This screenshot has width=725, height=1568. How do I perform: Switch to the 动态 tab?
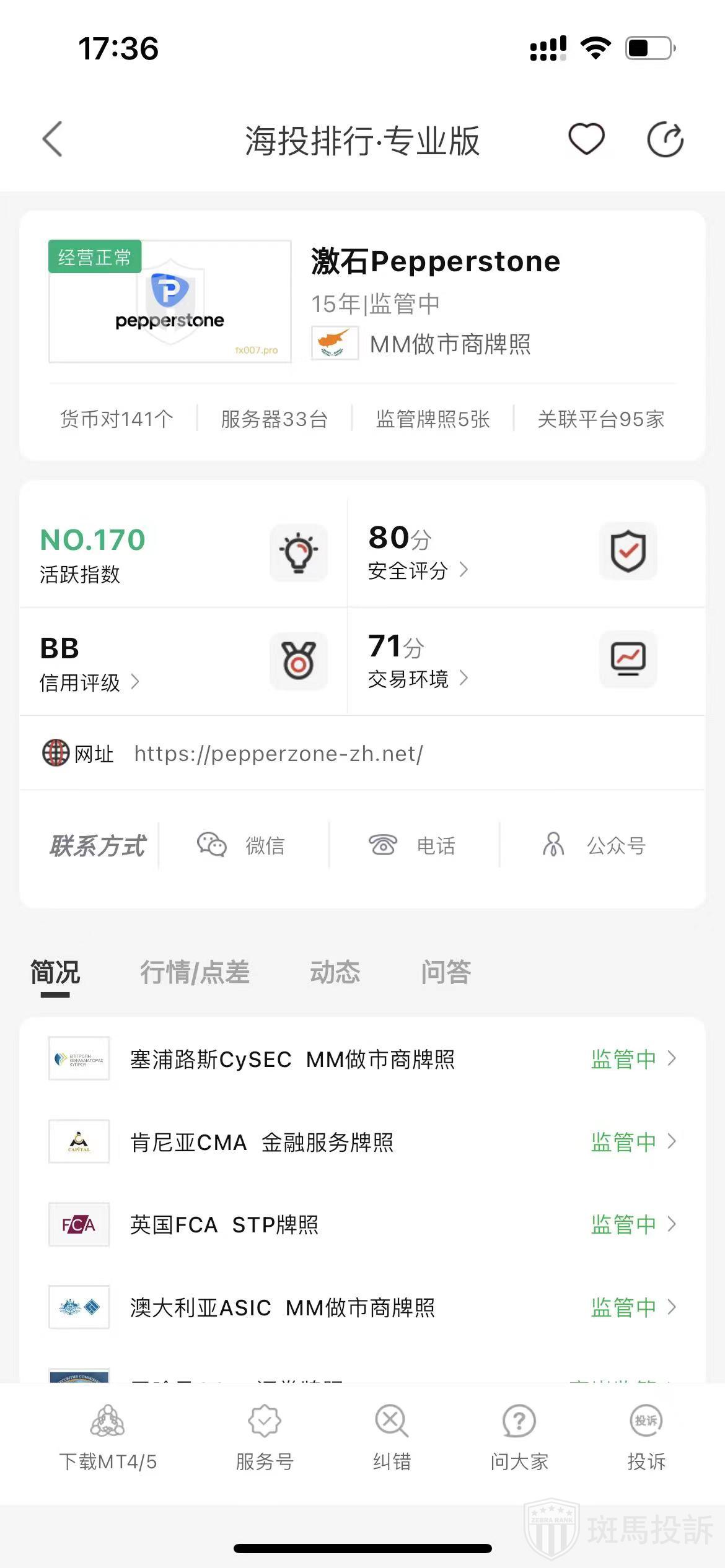coord(335,972)
